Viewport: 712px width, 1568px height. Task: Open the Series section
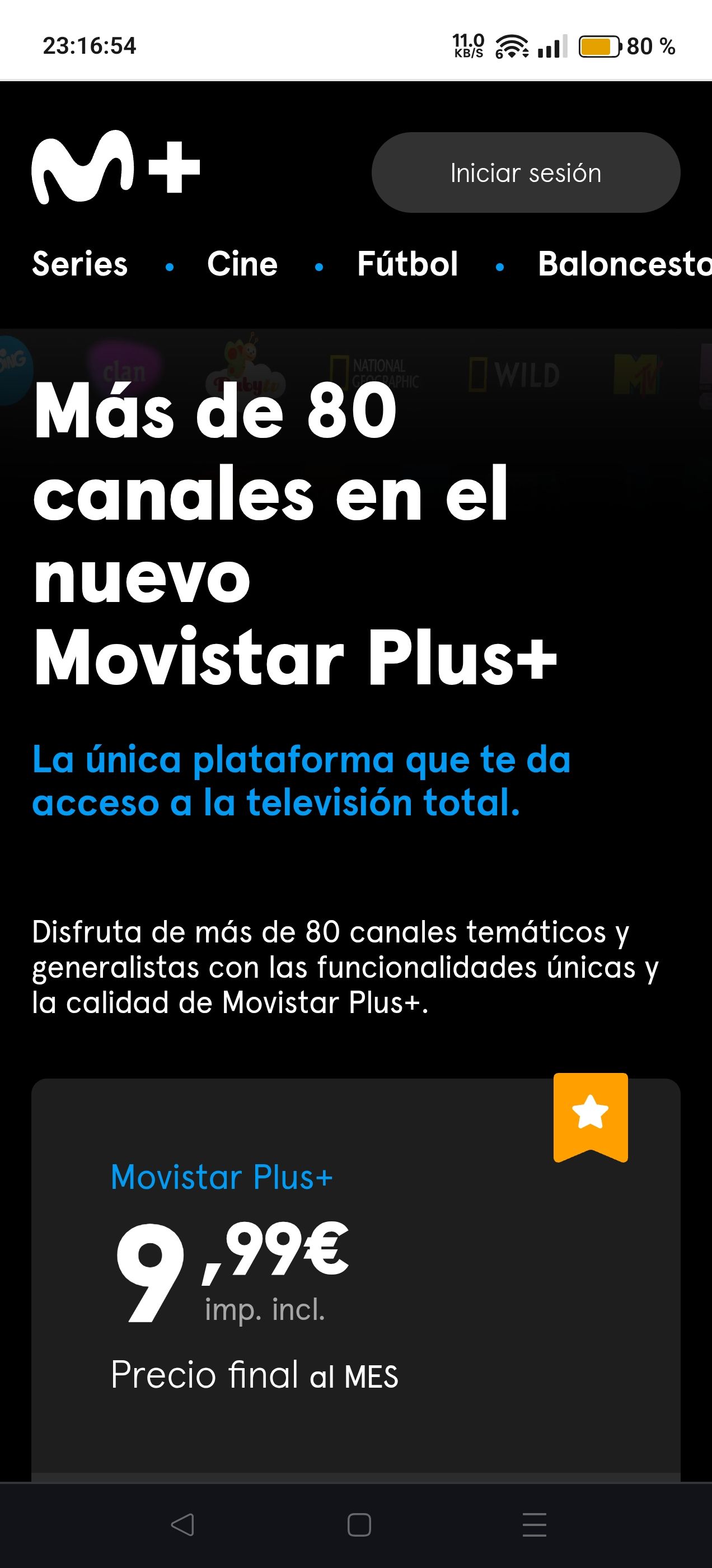[x=79, y=264]
